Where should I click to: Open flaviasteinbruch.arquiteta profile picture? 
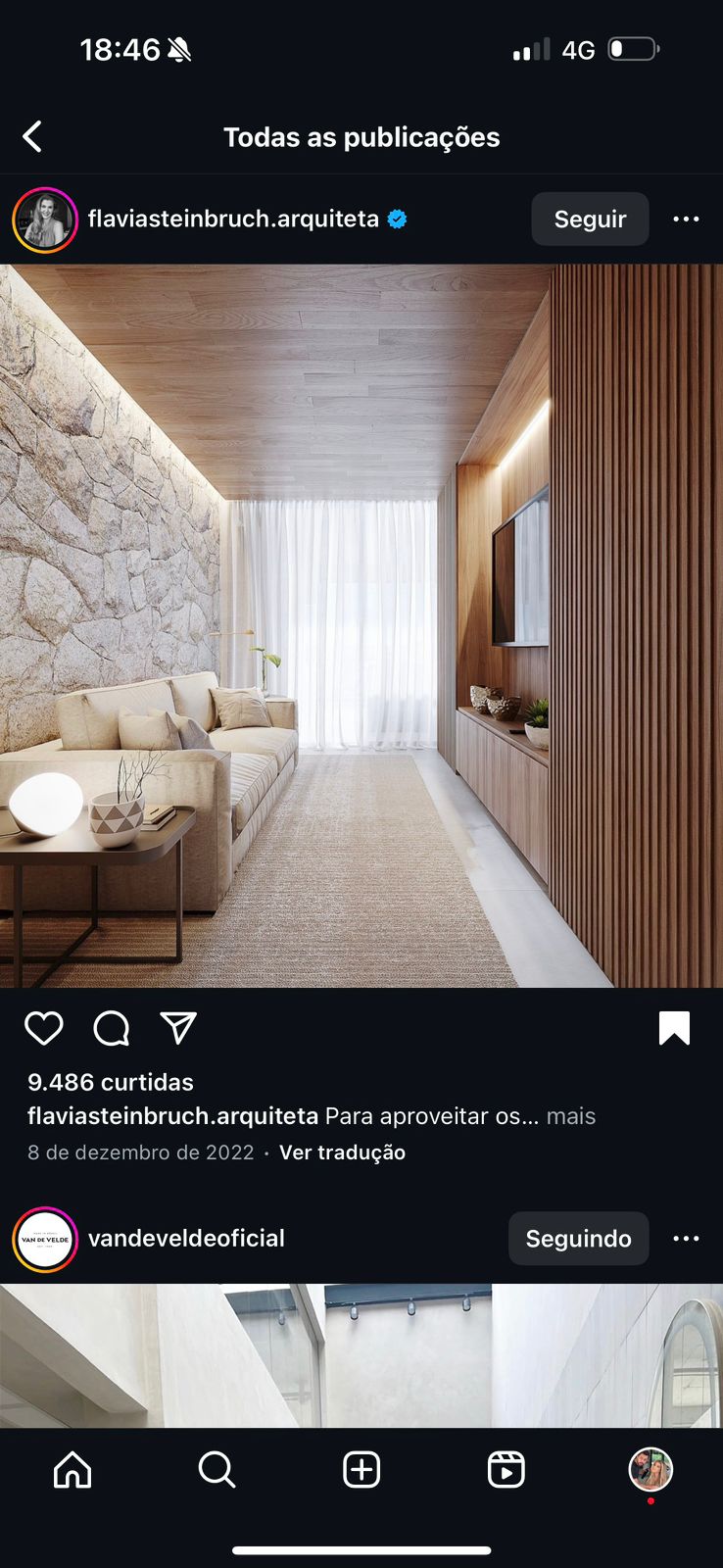(x=44, y=220)
